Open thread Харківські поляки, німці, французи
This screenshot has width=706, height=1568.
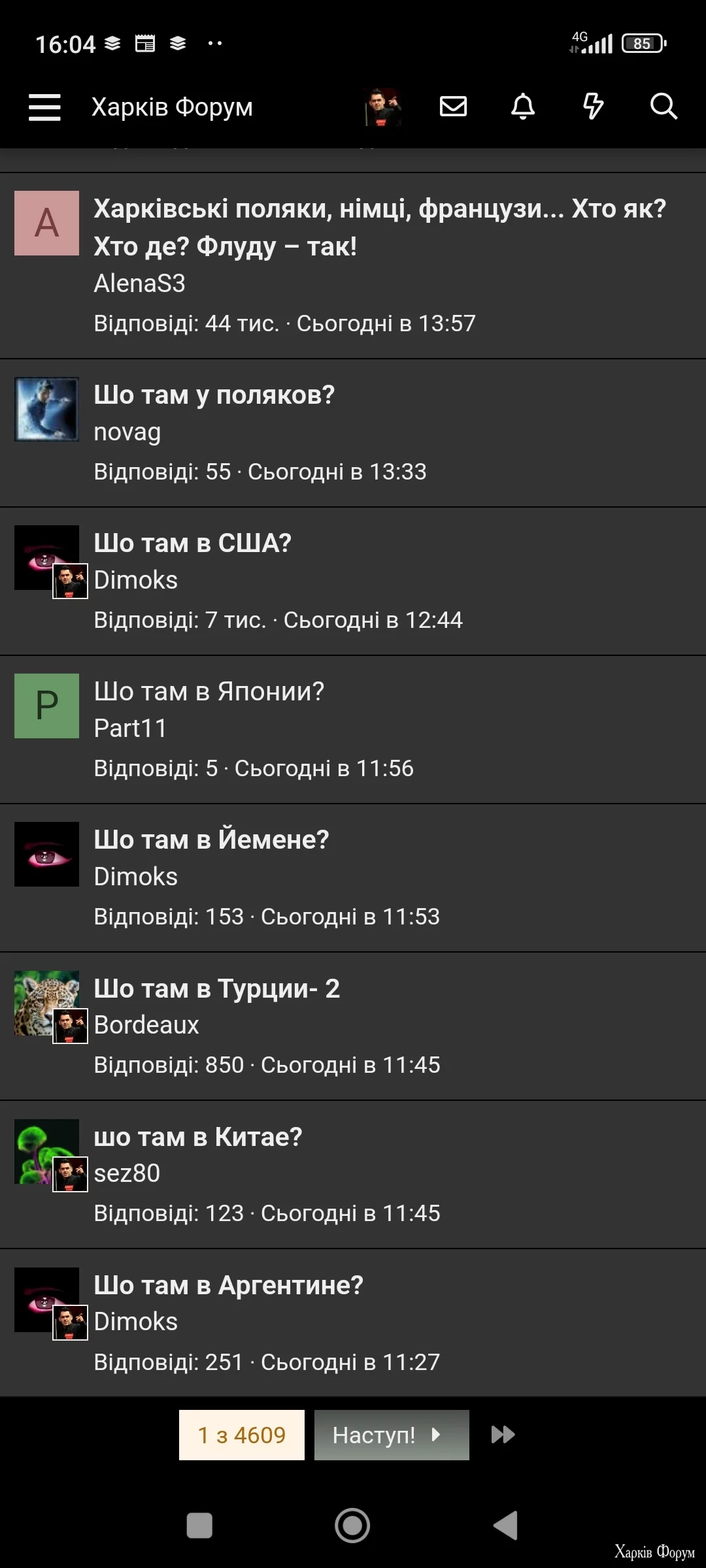tap(379, 227)
